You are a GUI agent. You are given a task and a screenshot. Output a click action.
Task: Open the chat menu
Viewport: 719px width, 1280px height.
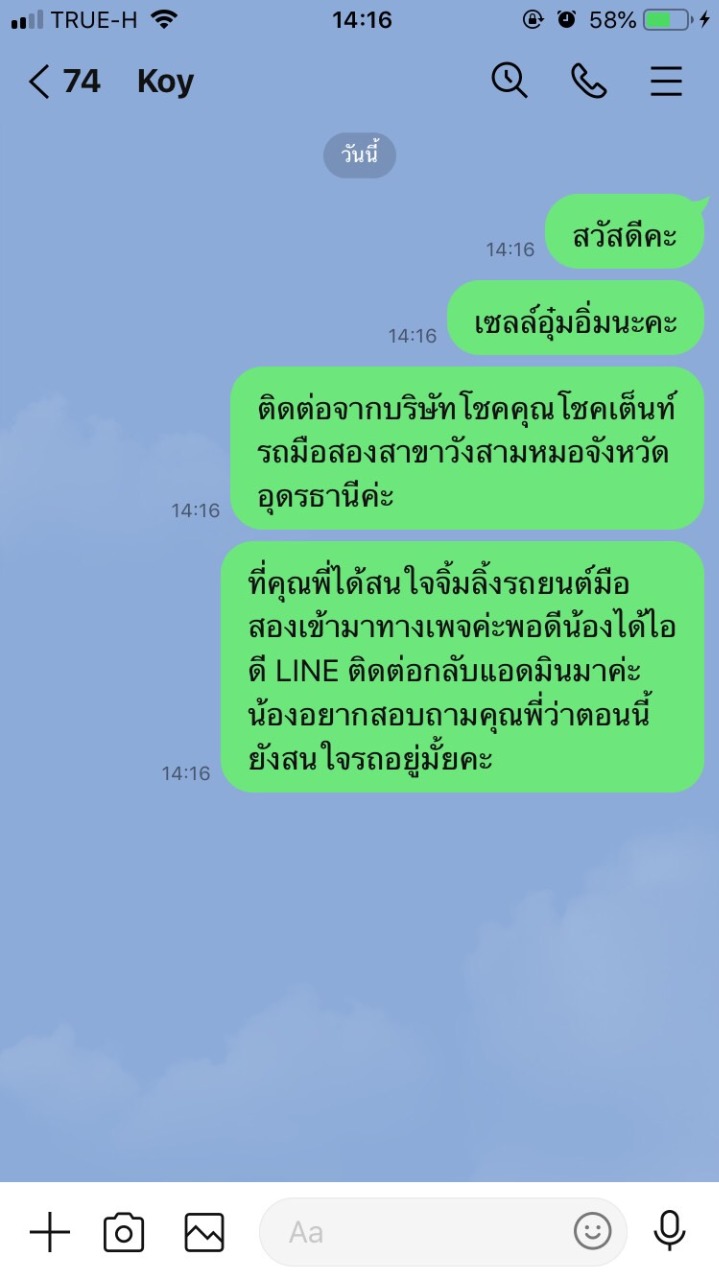(667, 81)
